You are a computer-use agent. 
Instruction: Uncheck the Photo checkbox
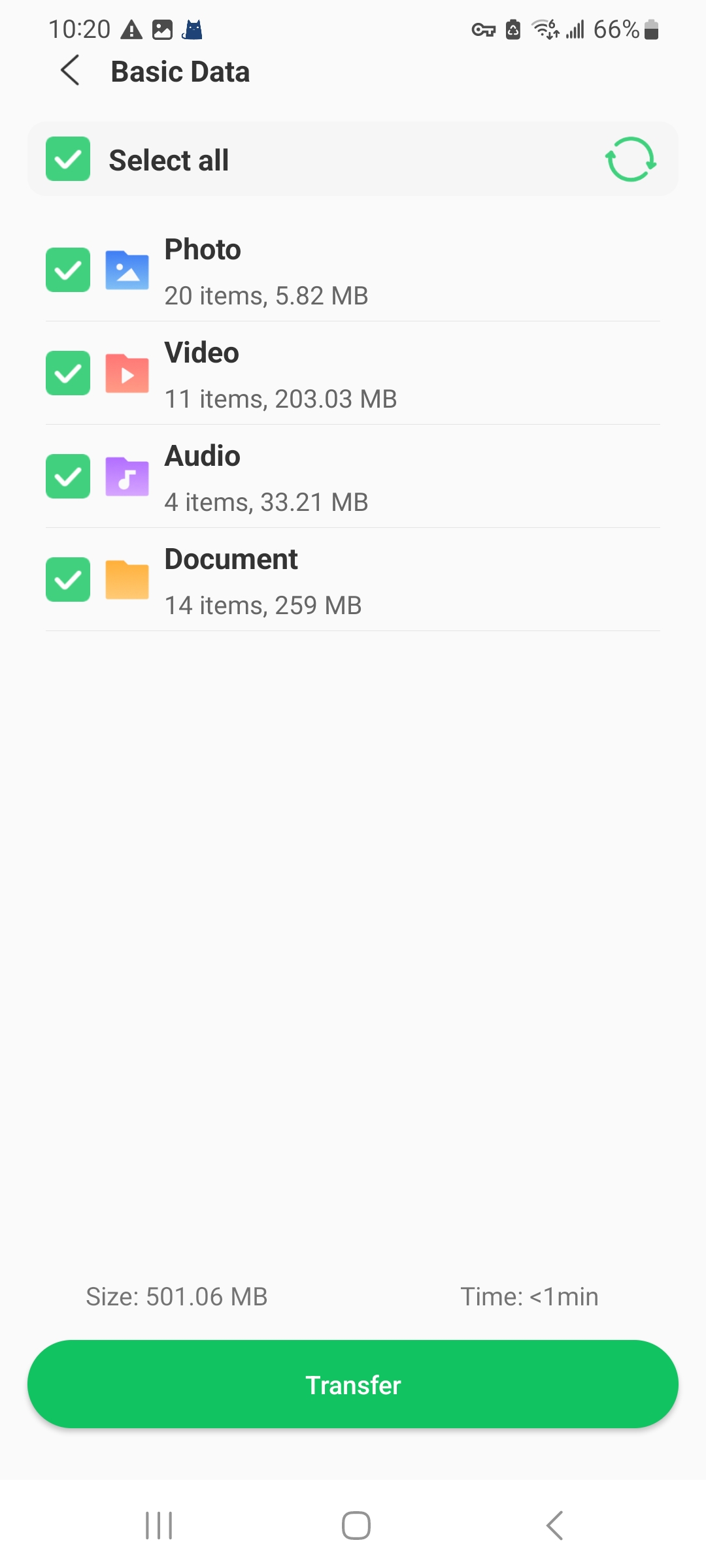68,270
